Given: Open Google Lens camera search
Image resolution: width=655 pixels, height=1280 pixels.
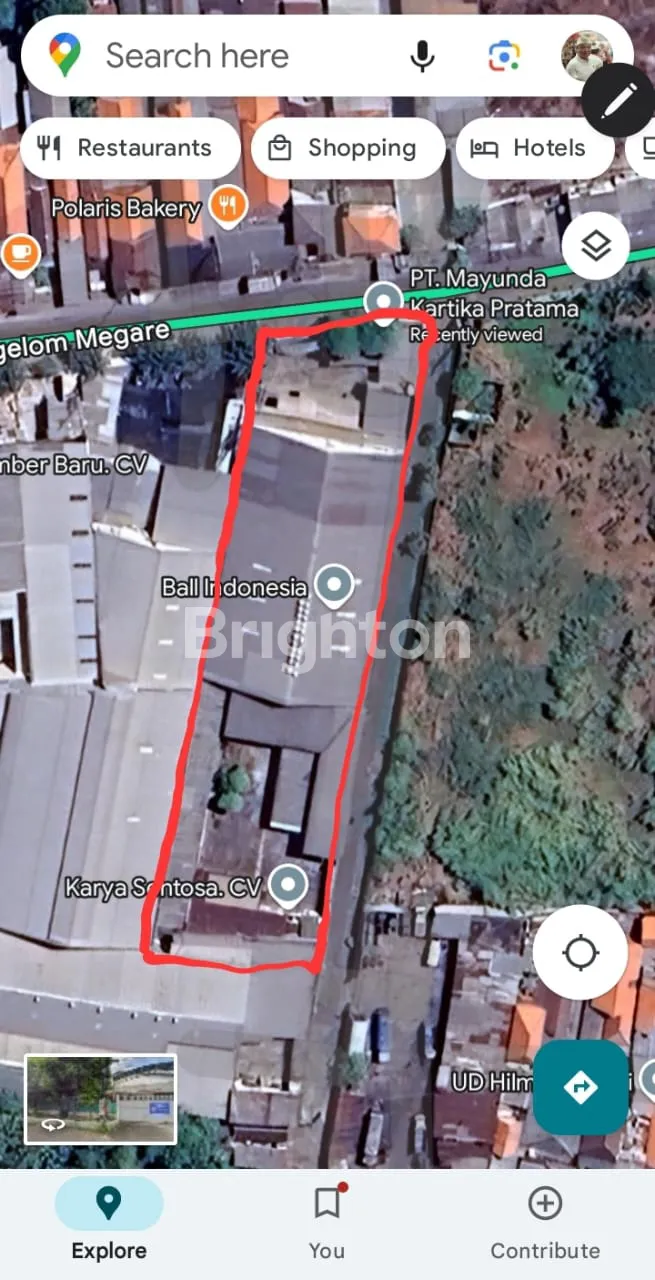Looking at the screenshot, I should click(x=504, y=57).
